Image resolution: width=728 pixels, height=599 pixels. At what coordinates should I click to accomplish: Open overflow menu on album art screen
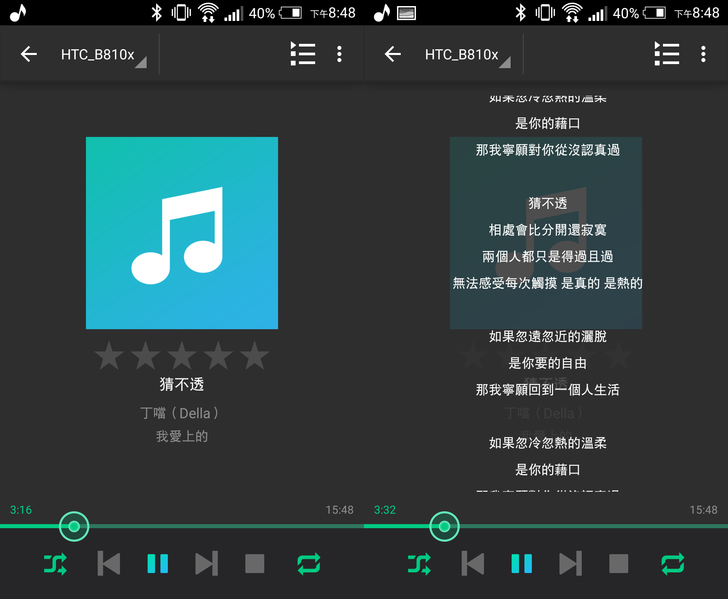[x=340, y=54]
